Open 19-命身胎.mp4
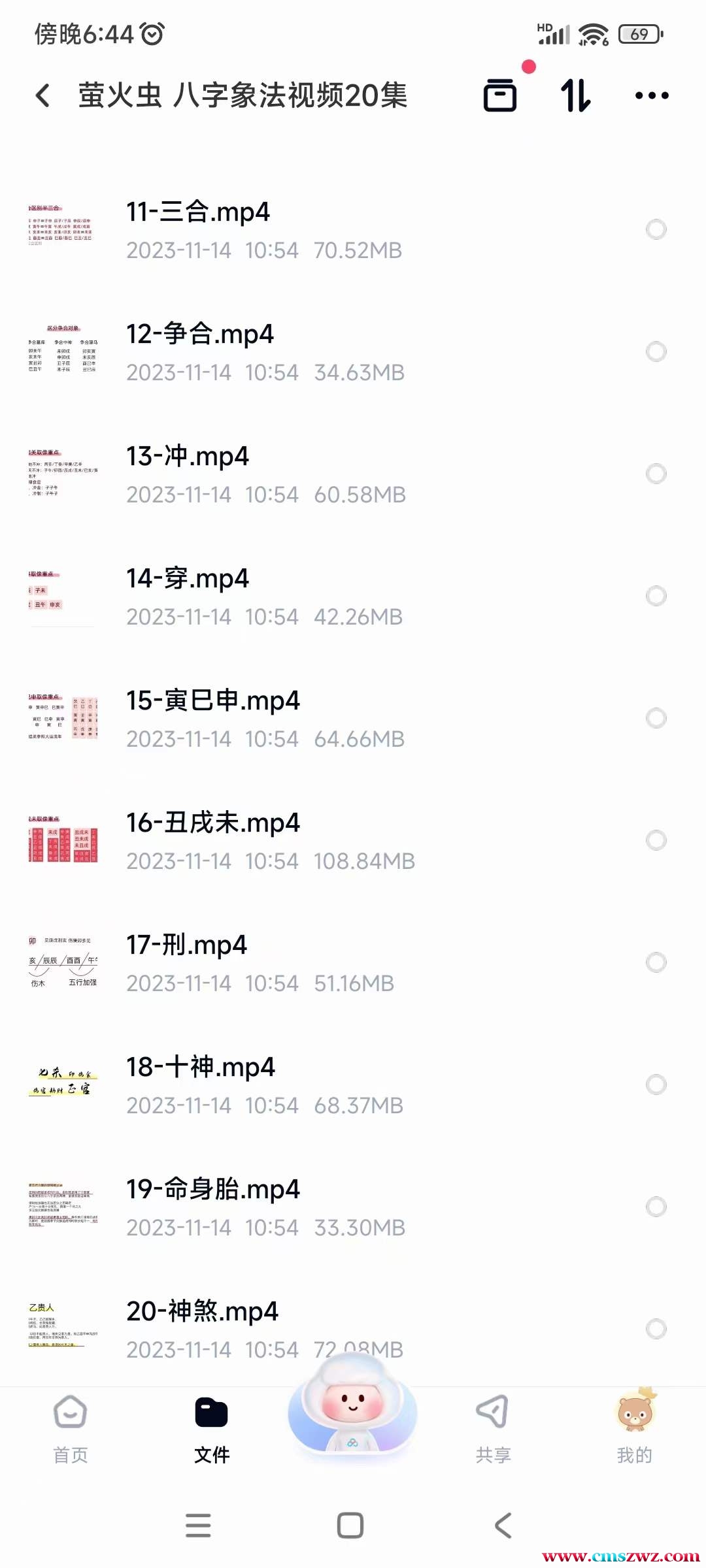Viewport: 706px width, 1568px height. point(212,1190)
